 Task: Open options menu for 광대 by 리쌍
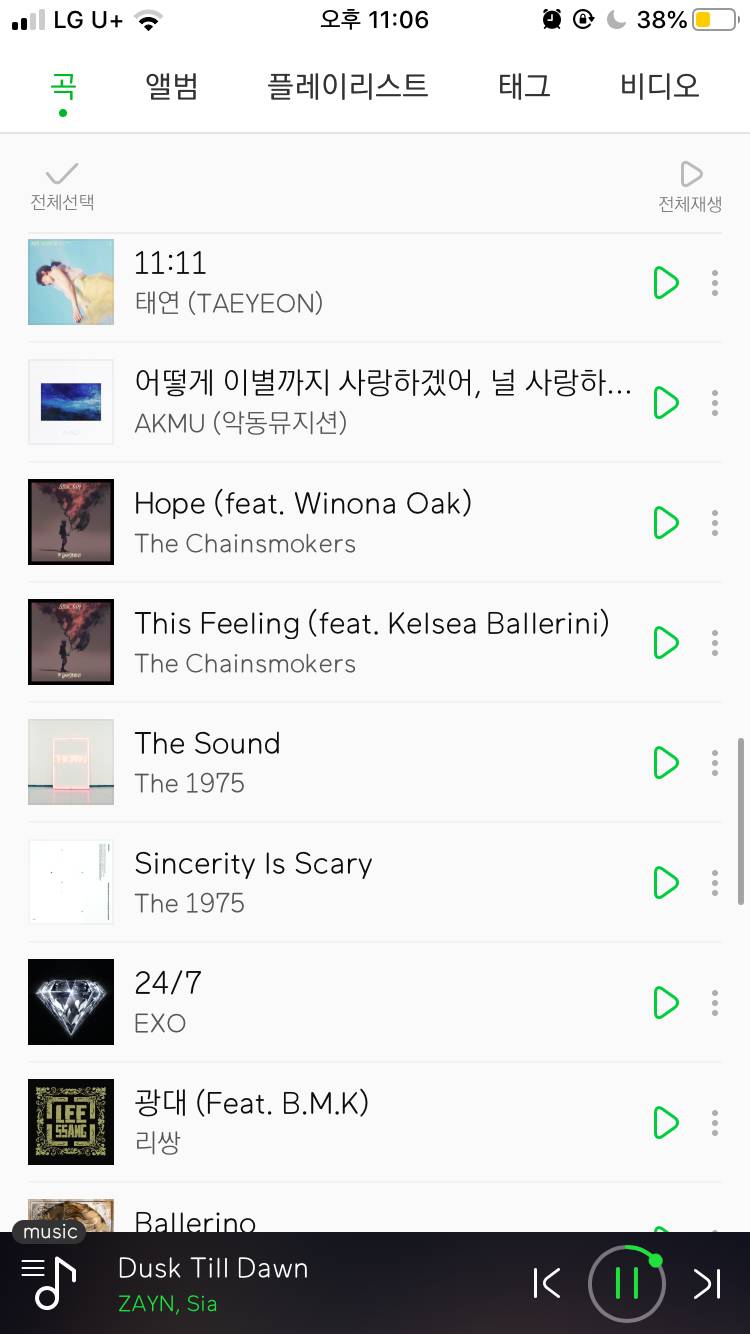point(715,1122)
